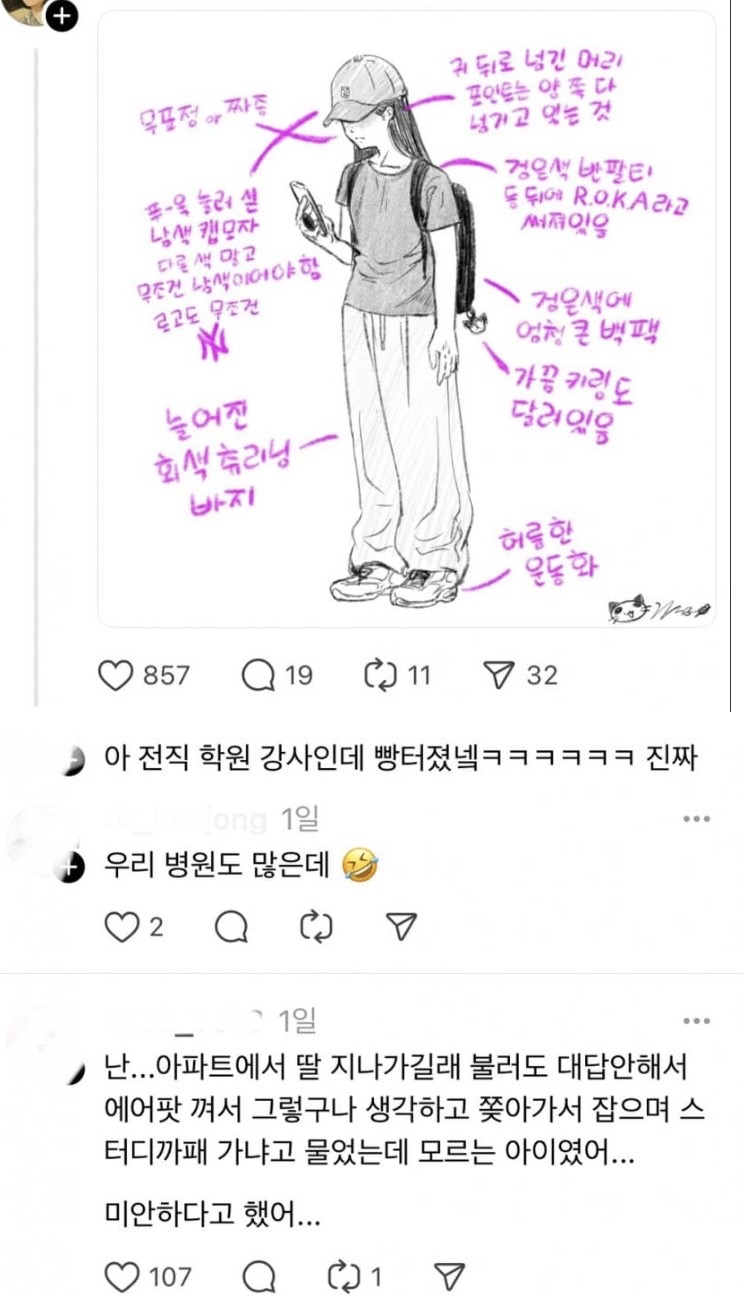
Task: Follow the post author via the plus badge
Action: click(62, 14)
